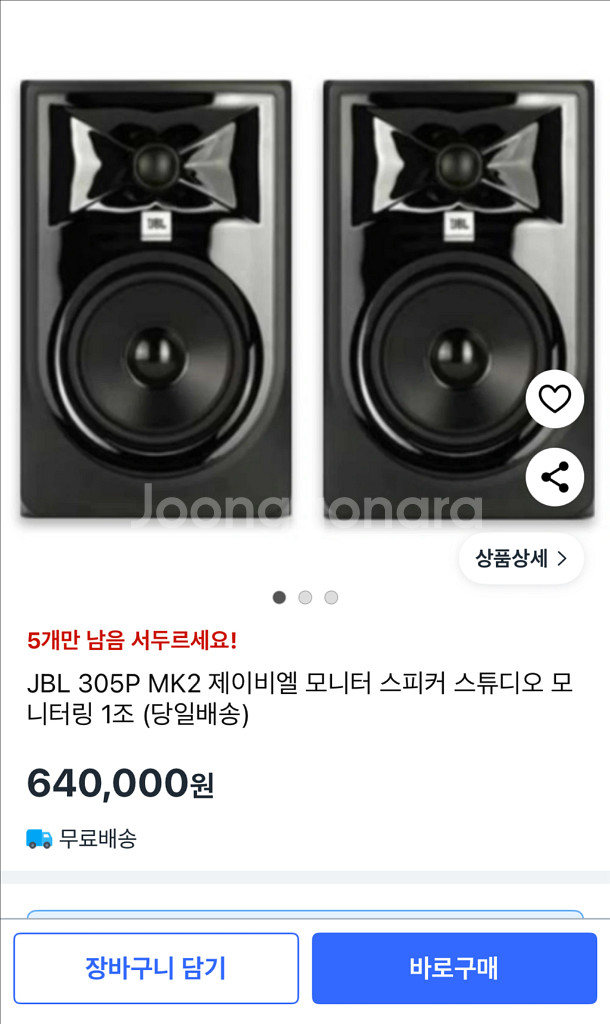The image size is (610, 1024).
Task: Share this JBL speaker listing
Action: coord(554,477)
